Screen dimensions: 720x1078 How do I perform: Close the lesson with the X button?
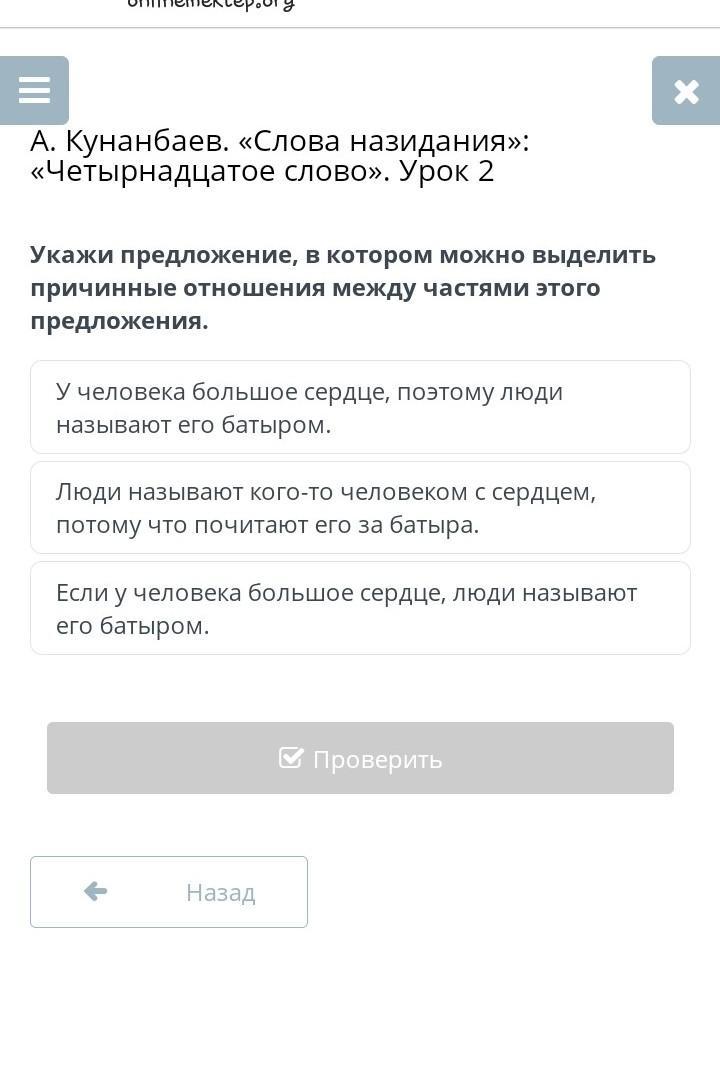click(x=686, y=90)
